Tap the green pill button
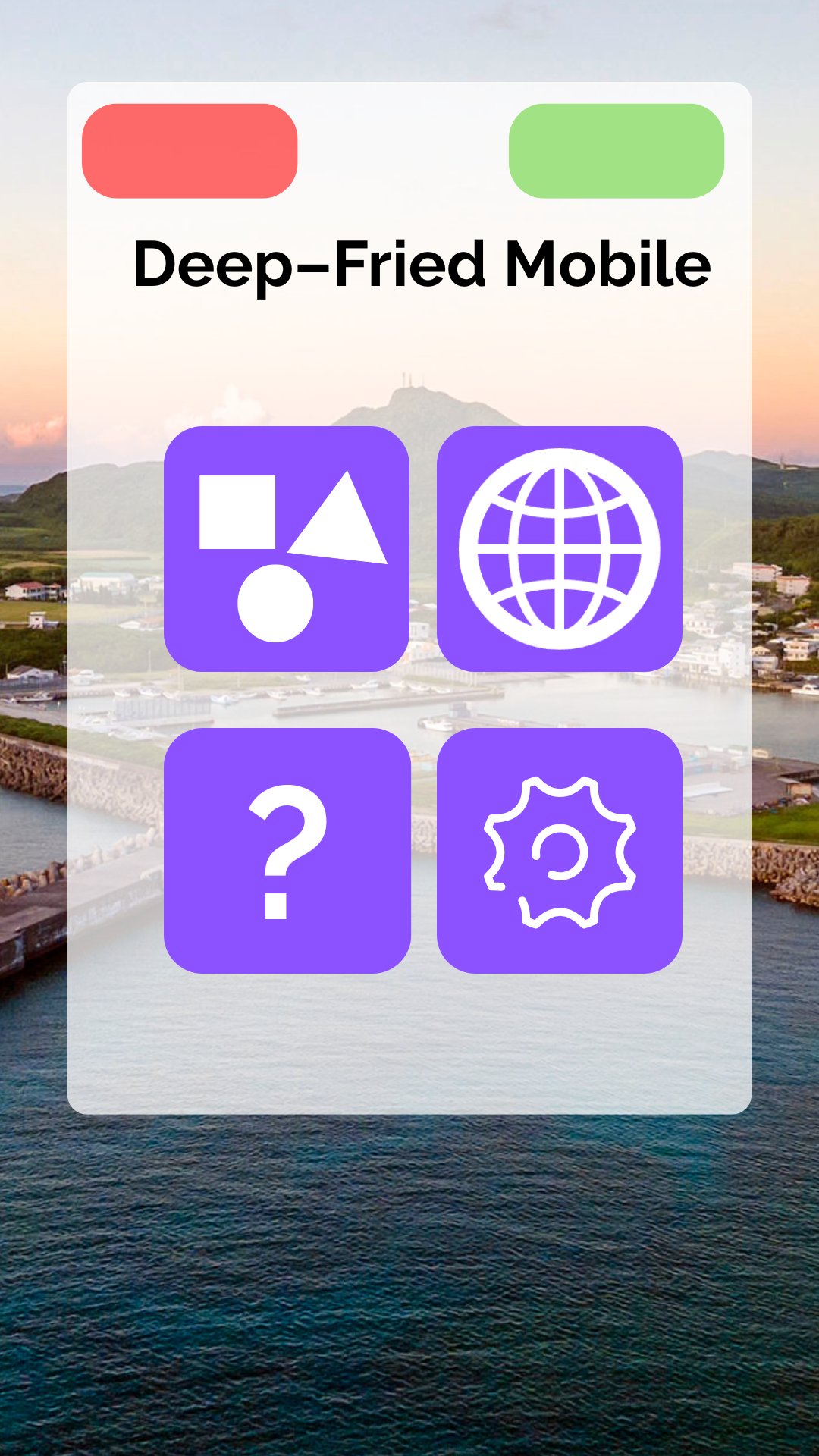 click(x=616, y=151)
